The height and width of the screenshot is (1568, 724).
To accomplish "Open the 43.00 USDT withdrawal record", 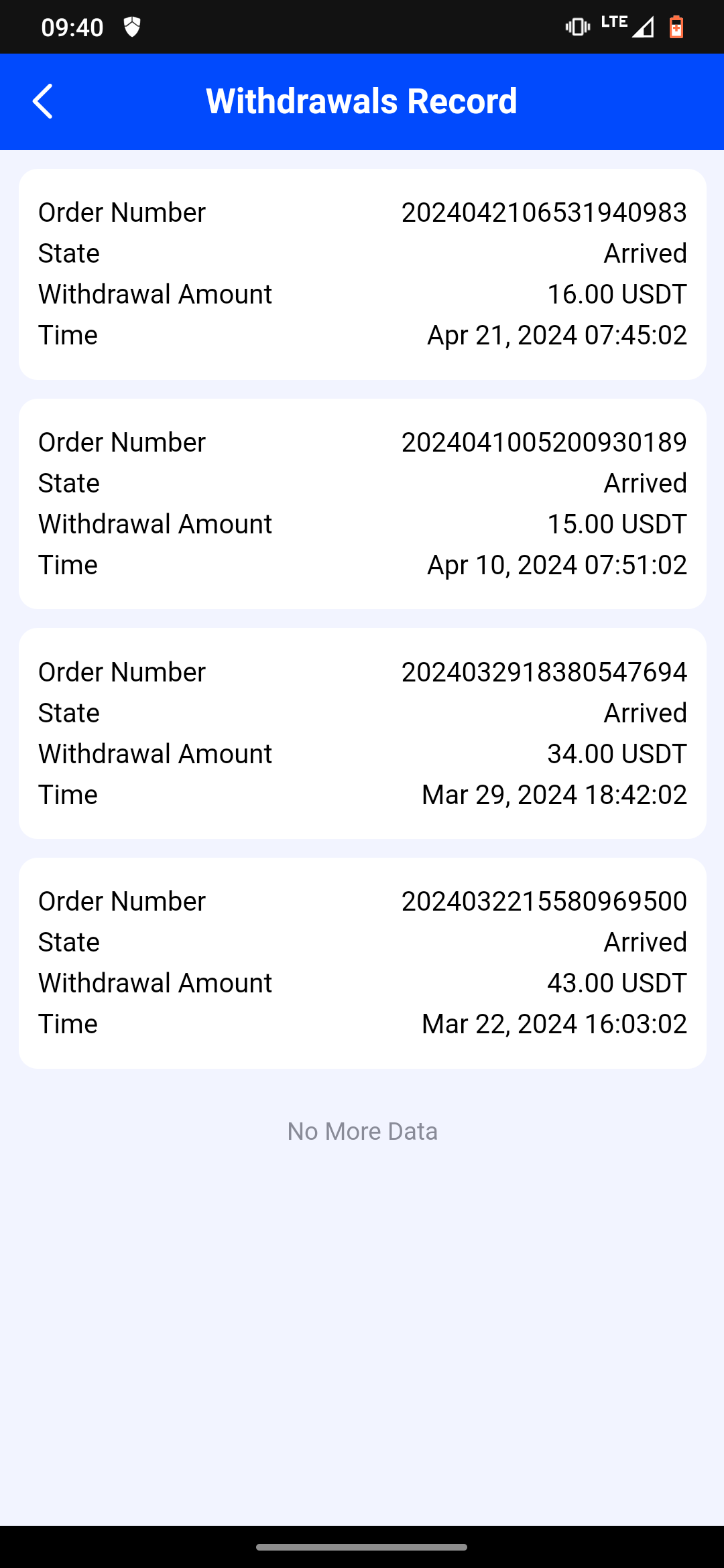I will pyautogui.click(x=362, y=963).
